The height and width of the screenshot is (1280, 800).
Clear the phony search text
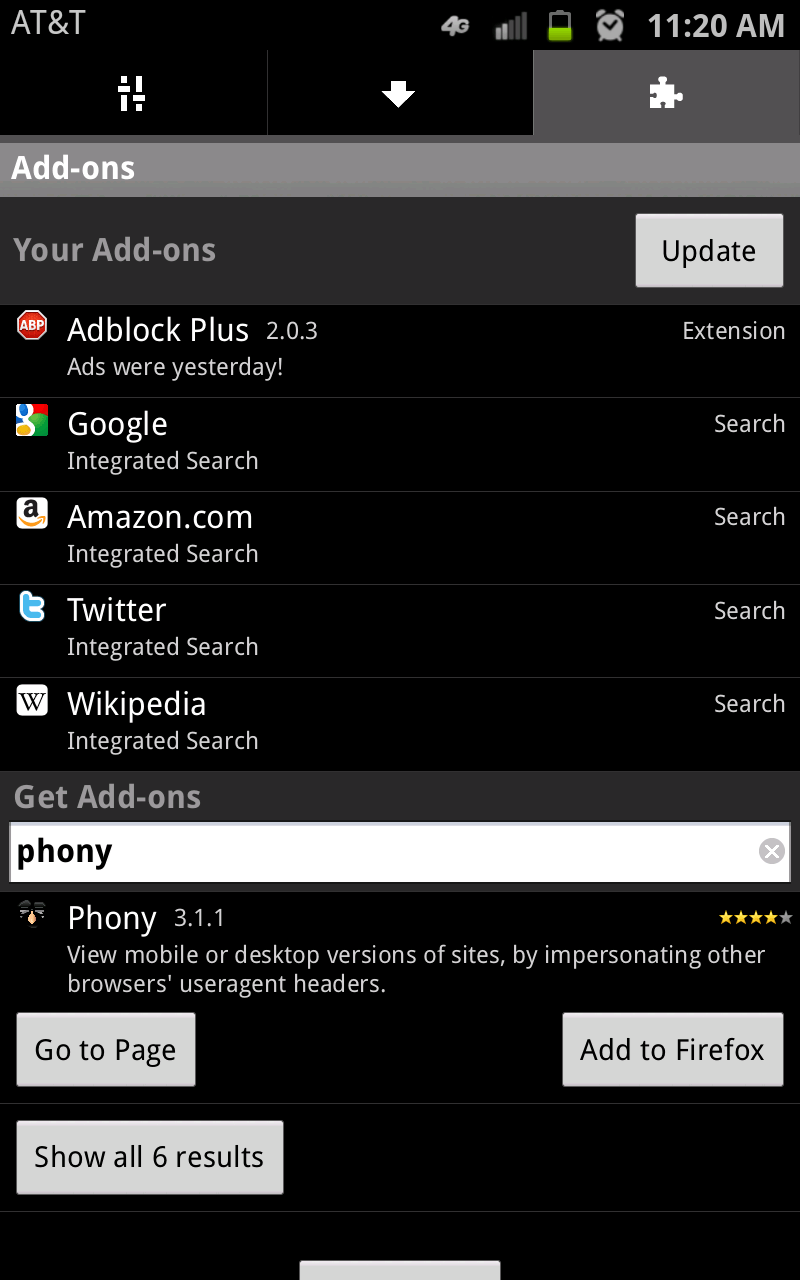point(771,852)
